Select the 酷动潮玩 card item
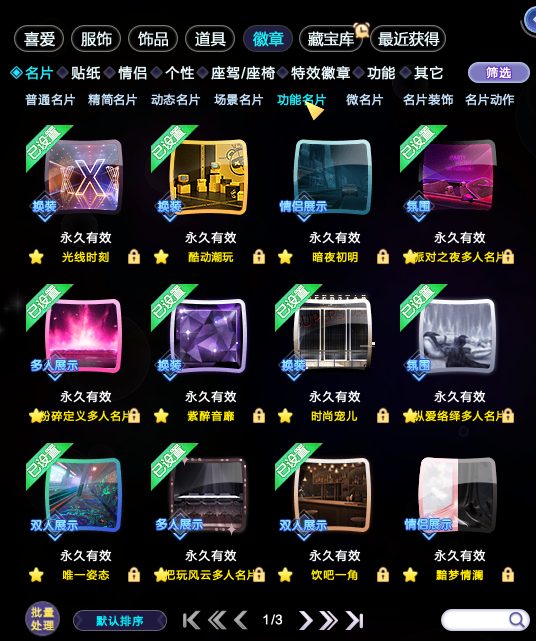 pos(209,177)
